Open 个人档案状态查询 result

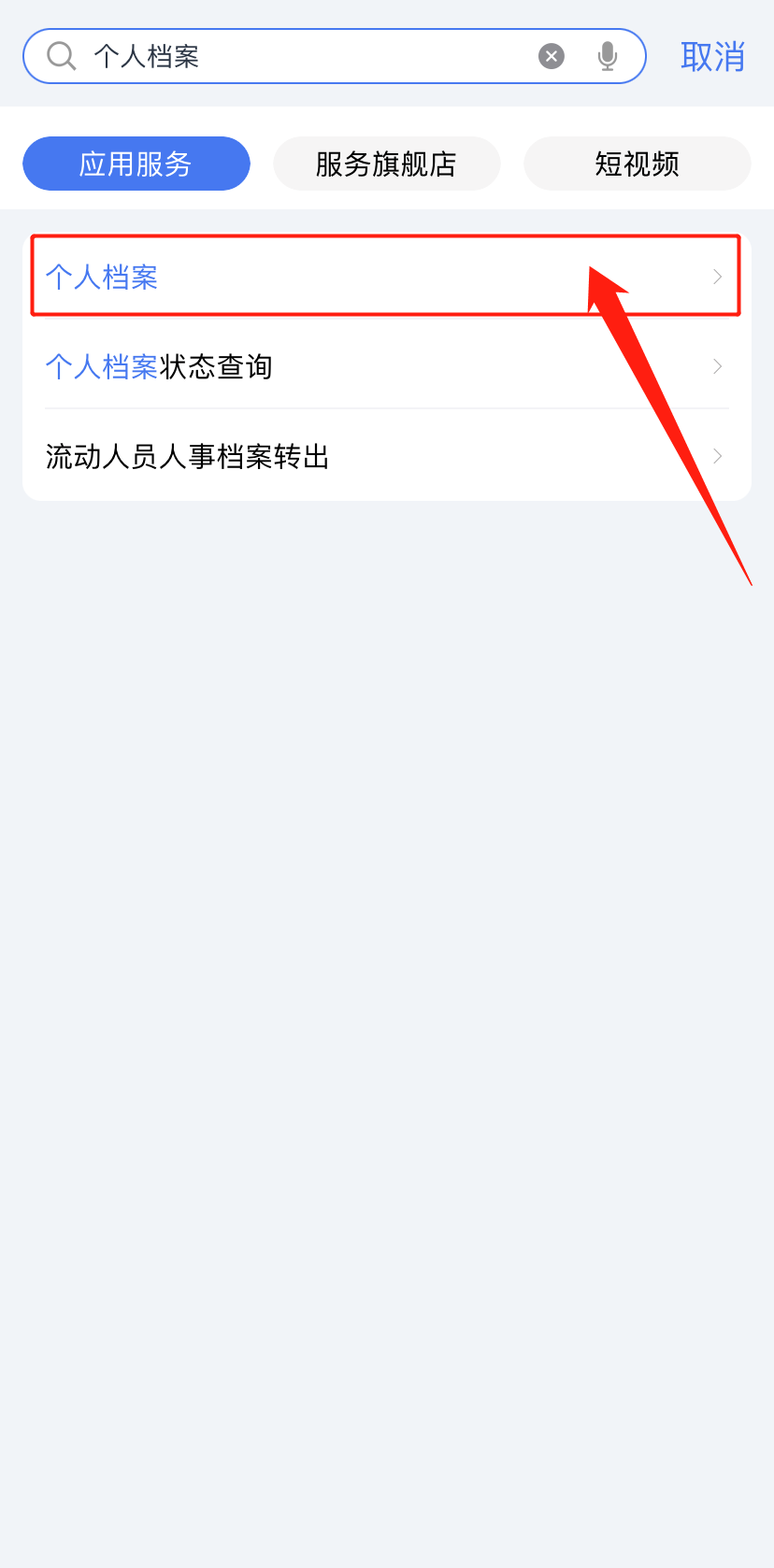(374, 366)
